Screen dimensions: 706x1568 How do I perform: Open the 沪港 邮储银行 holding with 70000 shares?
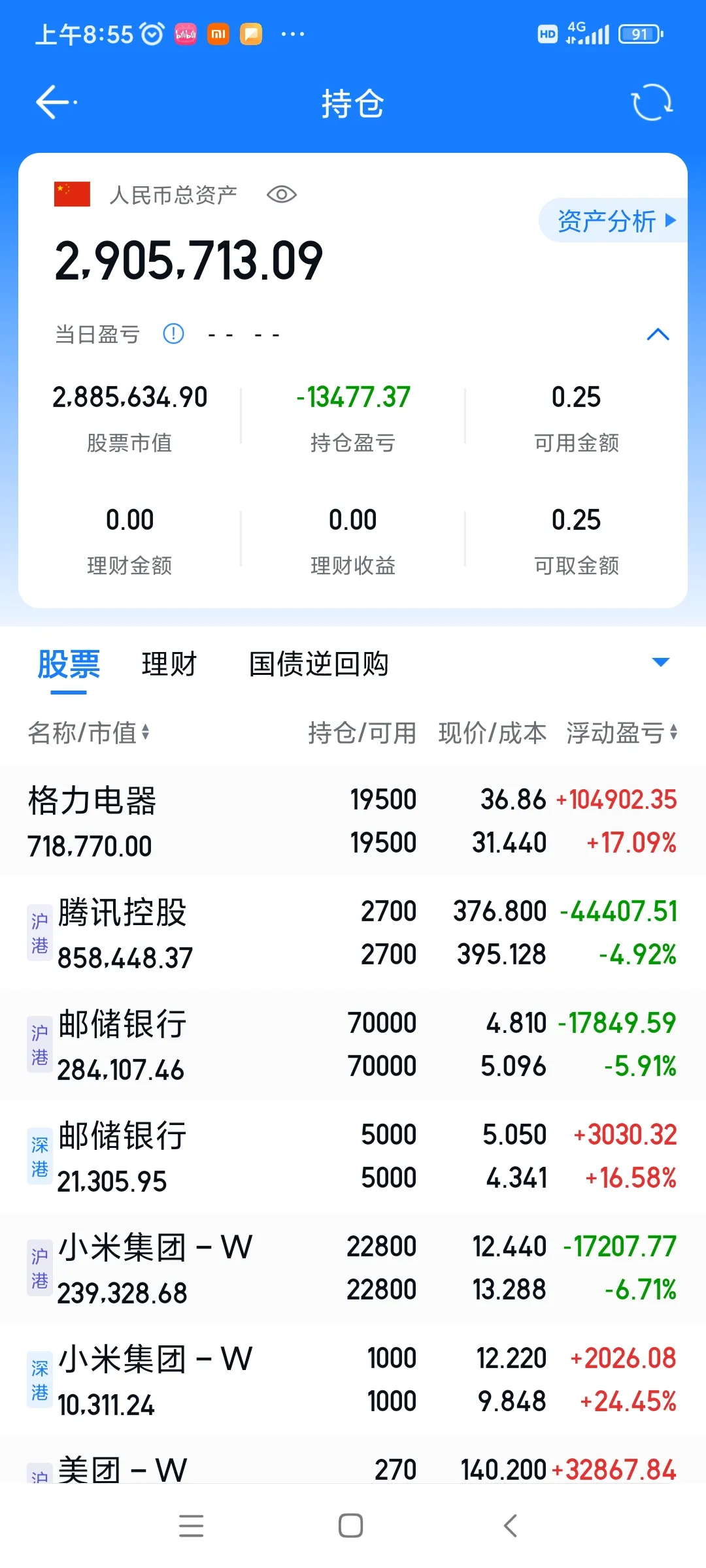coord(353,1045)
